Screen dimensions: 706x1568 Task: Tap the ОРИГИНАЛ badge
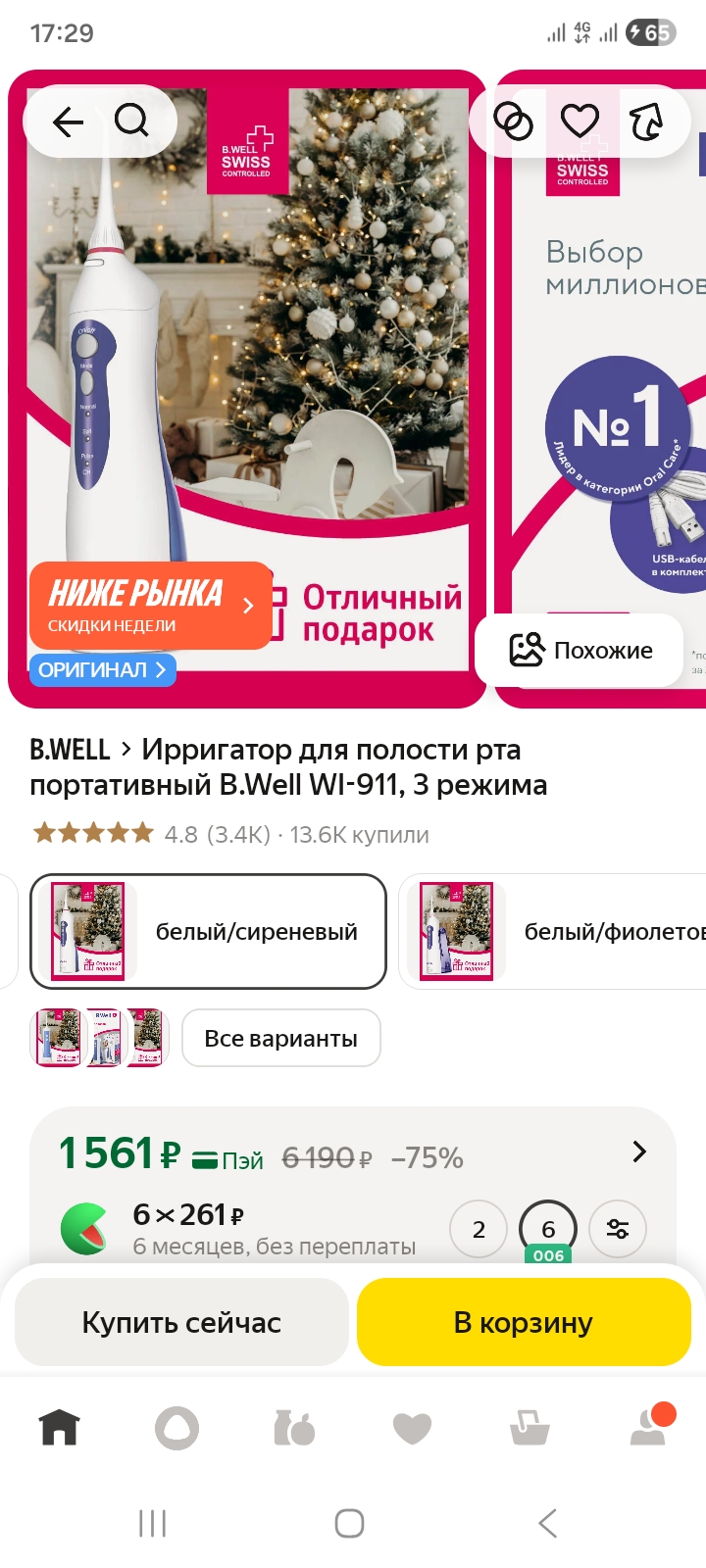click(x=102, y=670)
